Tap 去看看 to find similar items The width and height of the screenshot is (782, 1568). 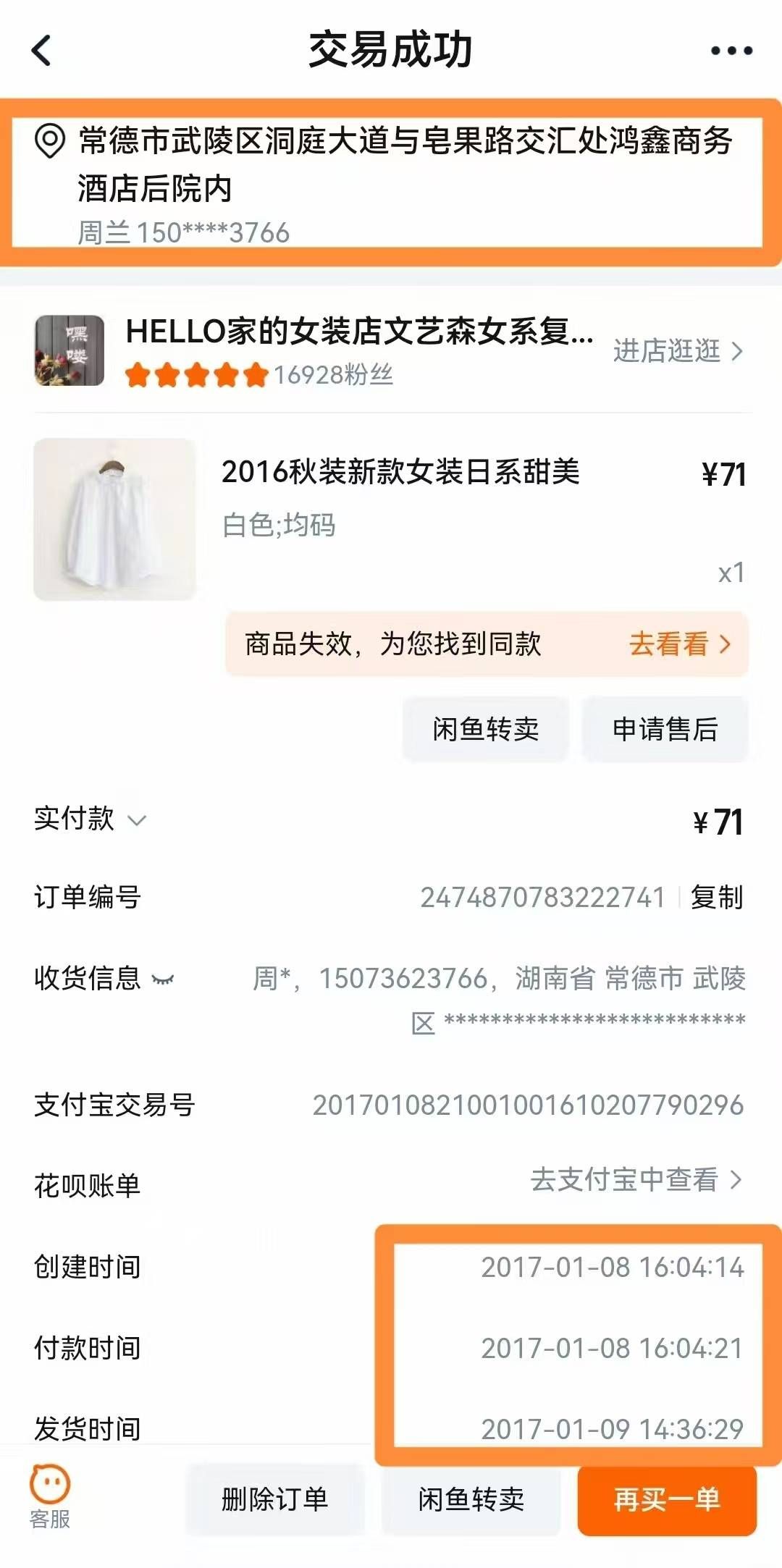point(679,644)
